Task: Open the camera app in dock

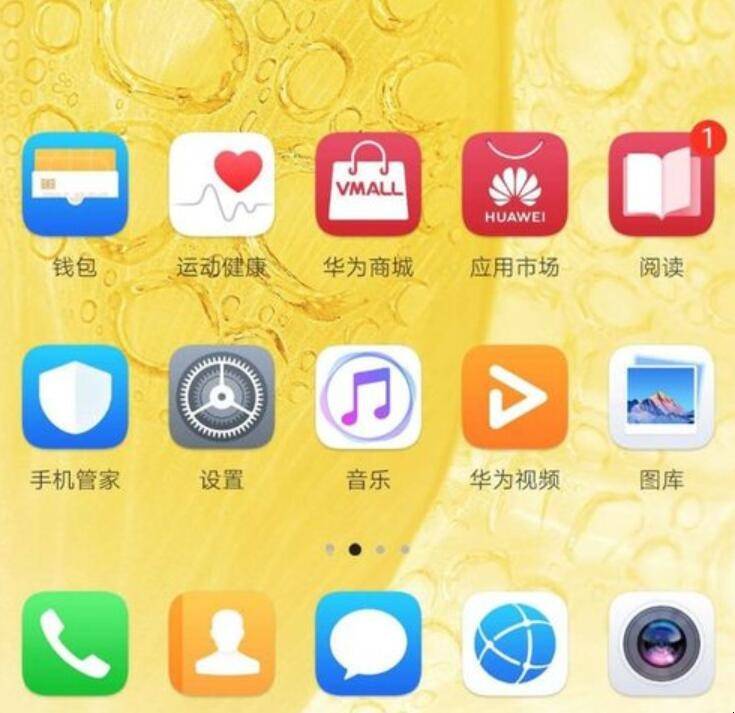Action: pyautogui.click(x=661, y=643)
